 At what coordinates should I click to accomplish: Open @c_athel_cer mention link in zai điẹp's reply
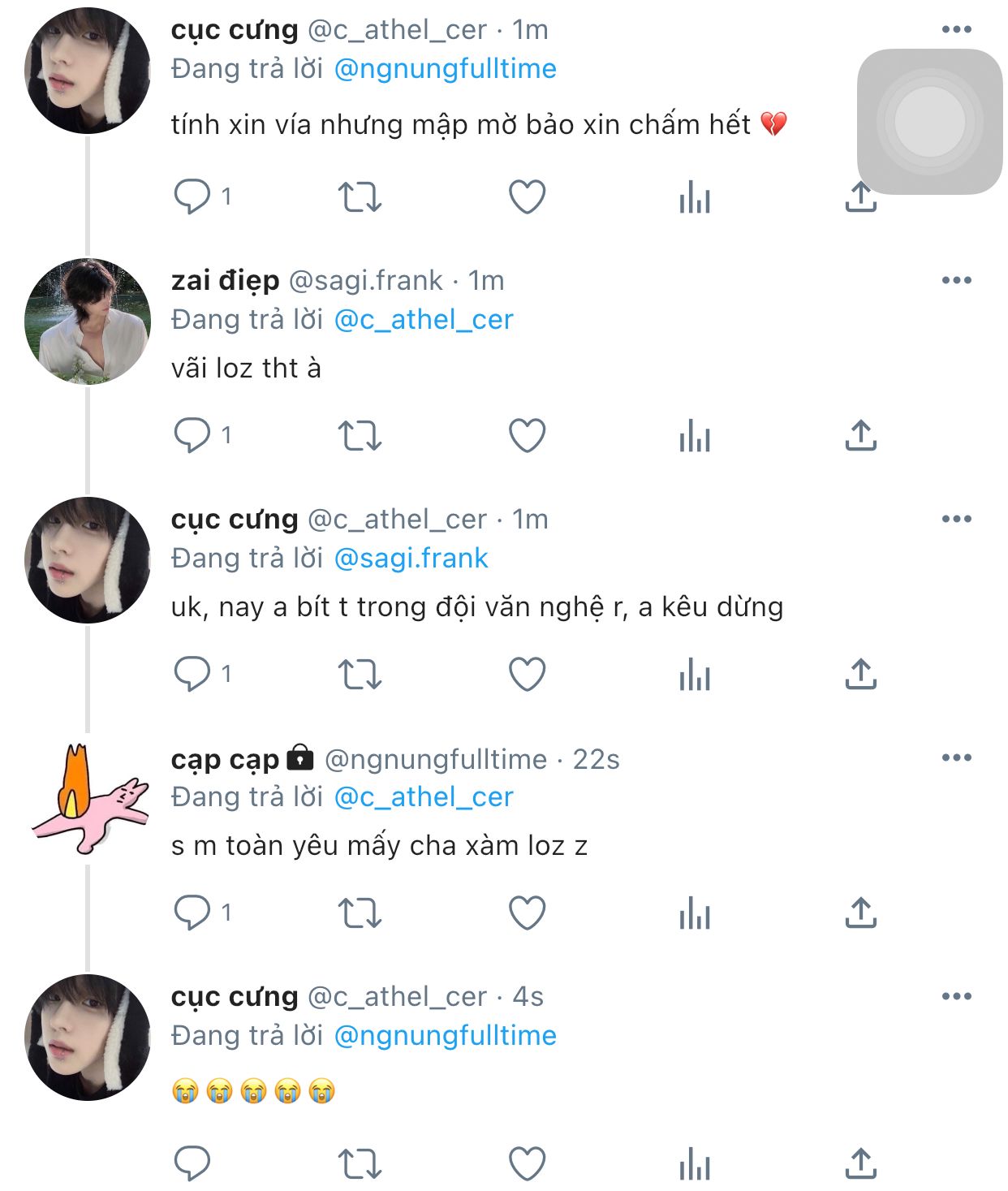pyautogui.click(x=424, y=320)
